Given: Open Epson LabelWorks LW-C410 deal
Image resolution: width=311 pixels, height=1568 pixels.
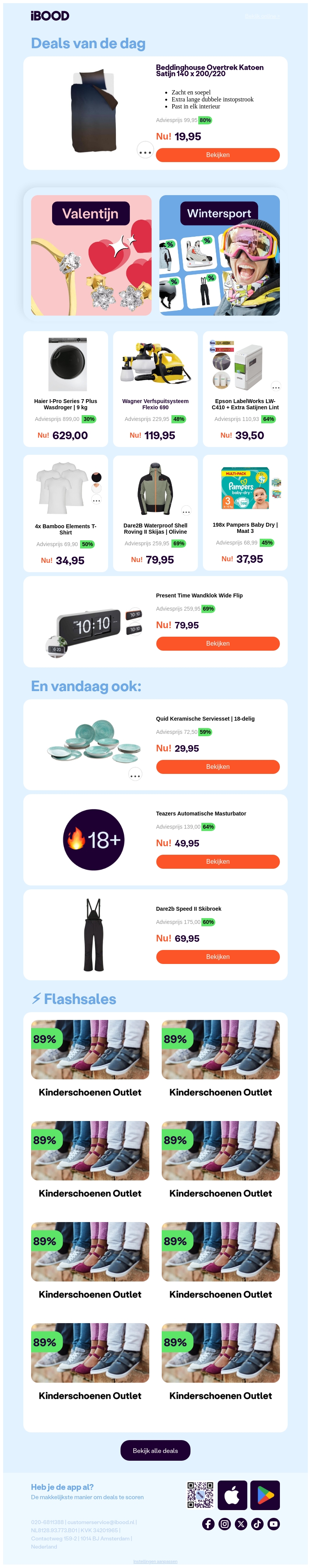Looking at the screenshot, I should click(x=245, y=388).
